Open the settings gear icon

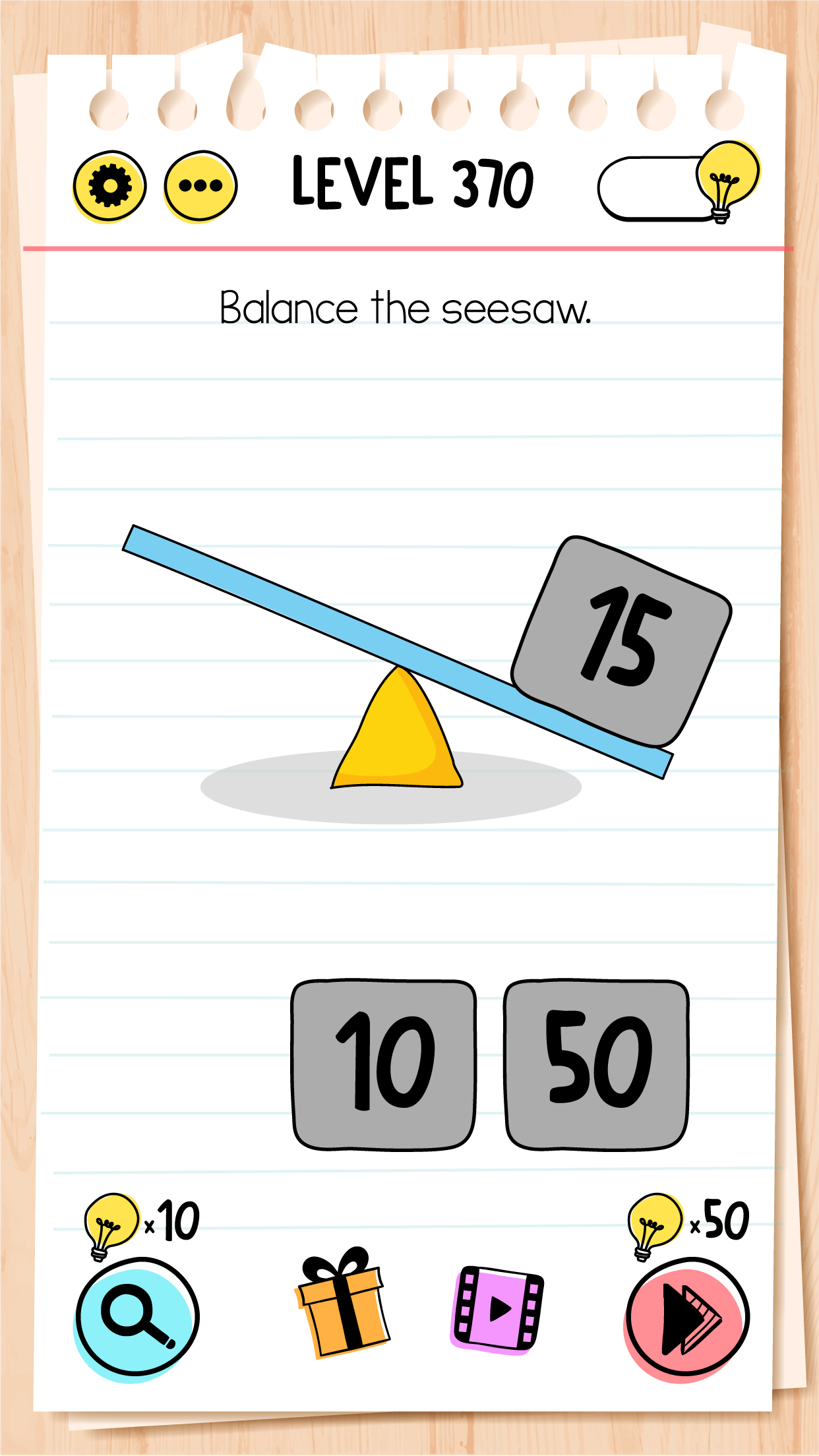click(109, 186)
